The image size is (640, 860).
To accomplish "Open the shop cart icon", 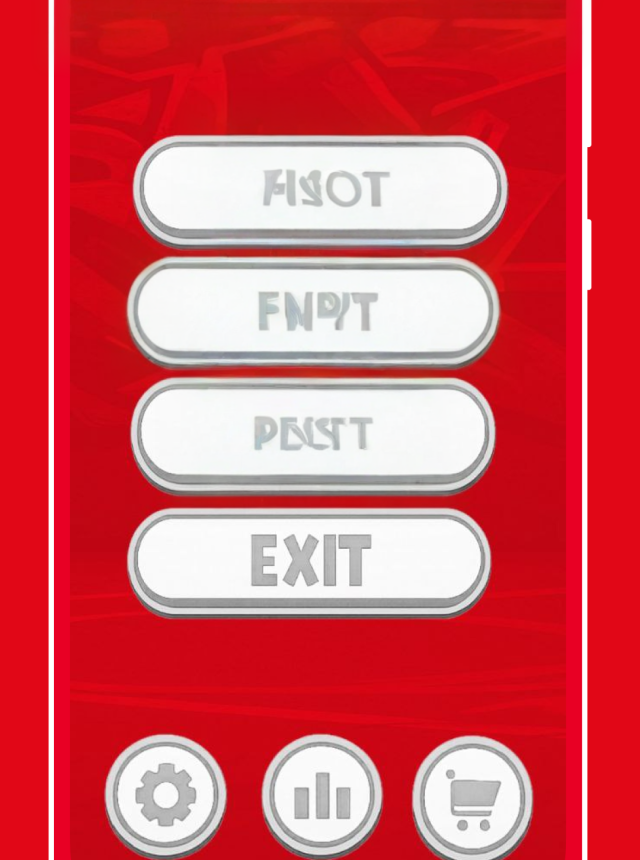I will (472, 797).
